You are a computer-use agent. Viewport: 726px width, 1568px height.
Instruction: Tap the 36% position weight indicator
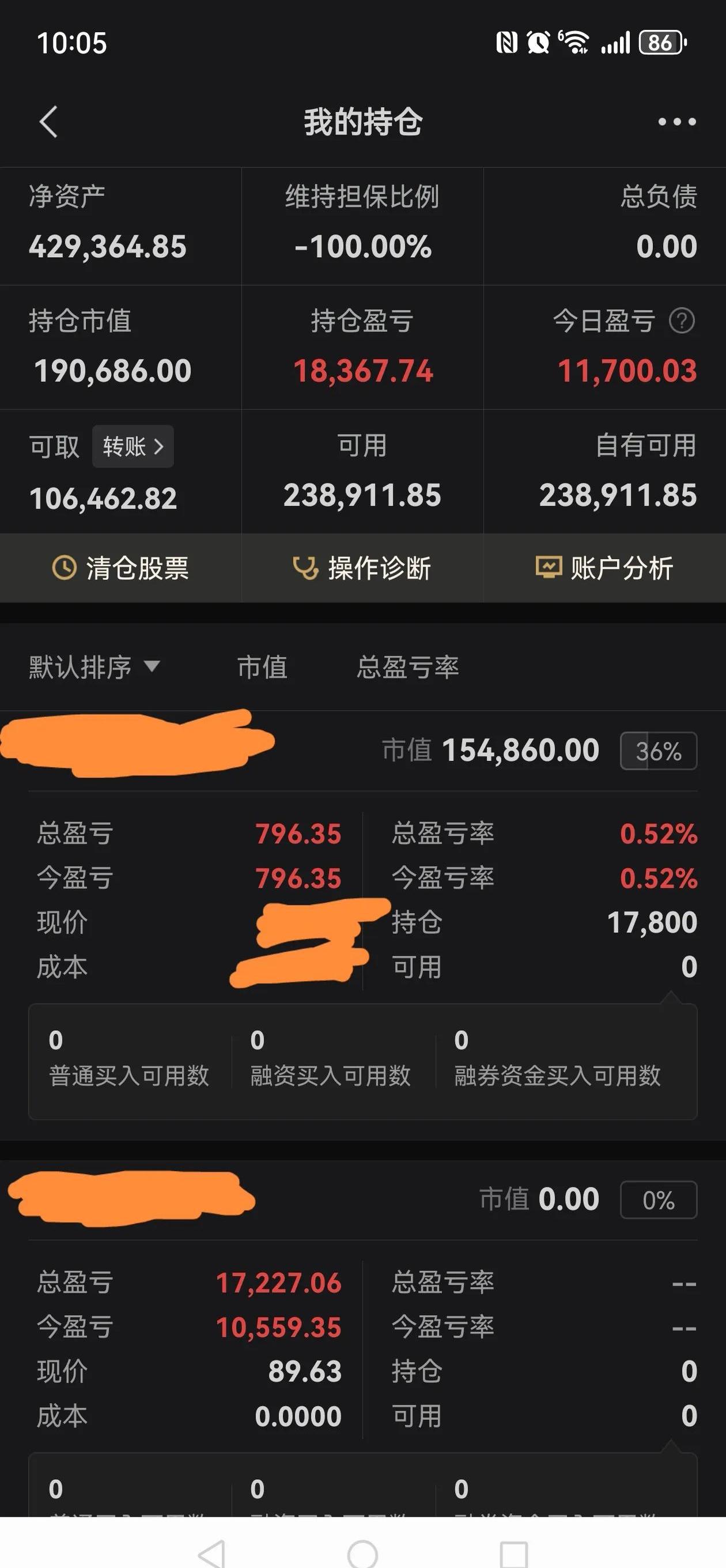pos(658,751)
